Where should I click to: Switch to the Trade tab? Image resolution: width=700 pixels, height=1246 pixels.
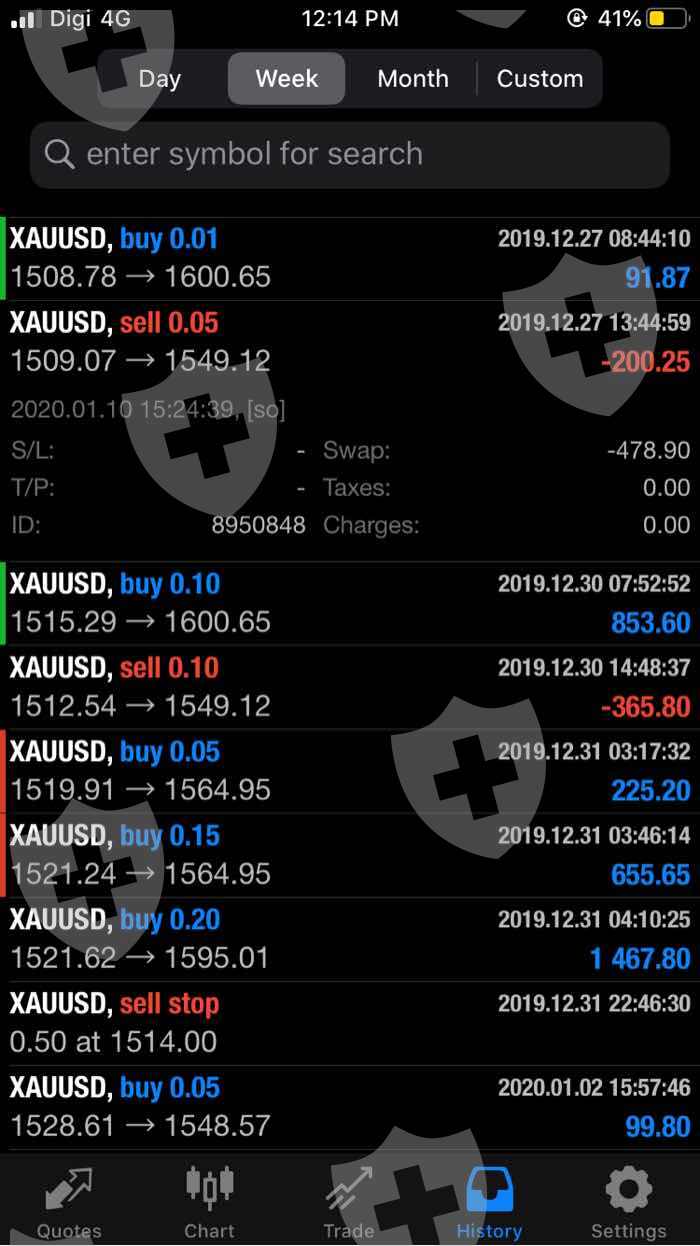[x=349, y=1203]
